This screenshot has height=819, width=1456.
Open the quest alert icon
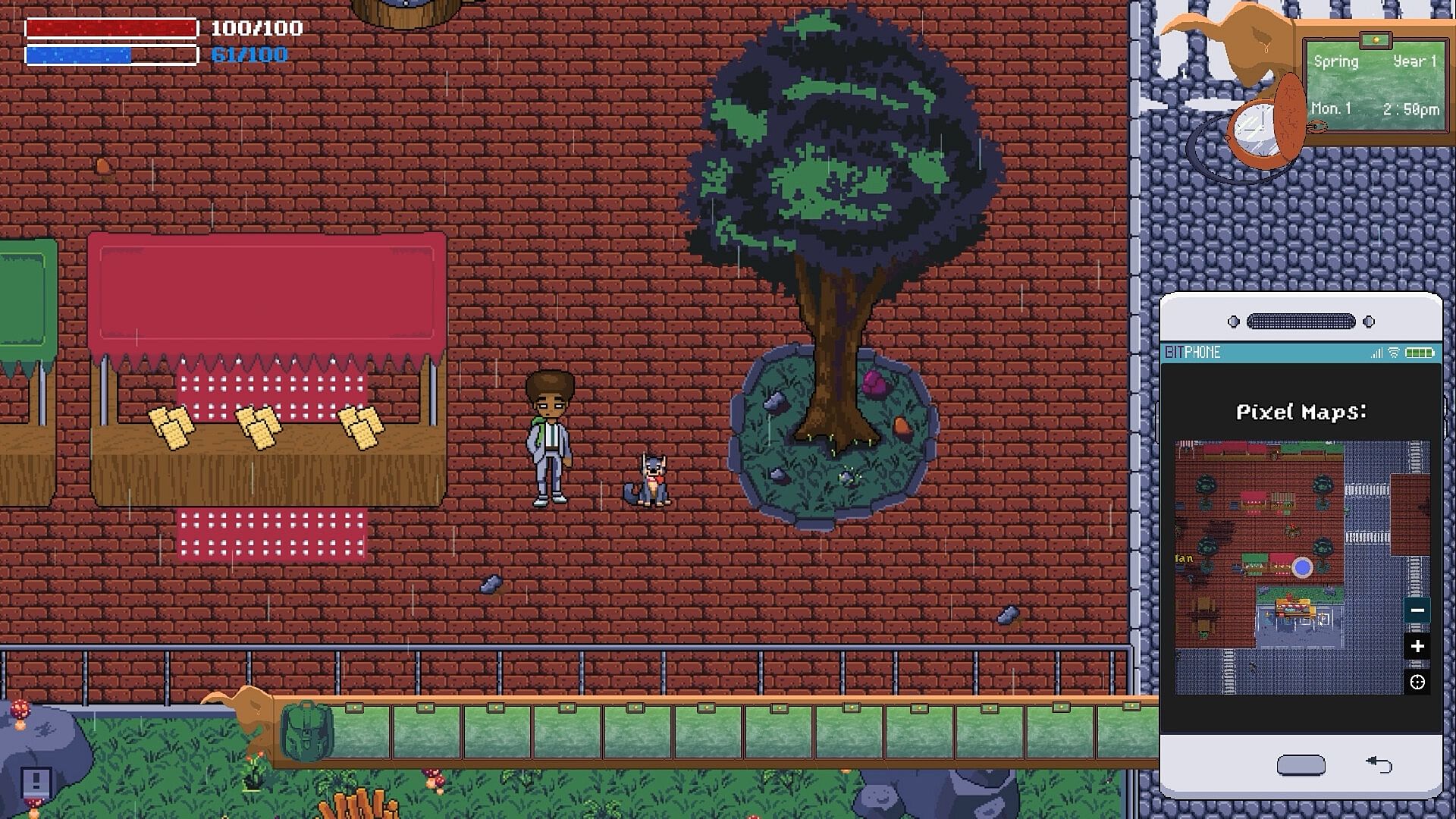36,781
